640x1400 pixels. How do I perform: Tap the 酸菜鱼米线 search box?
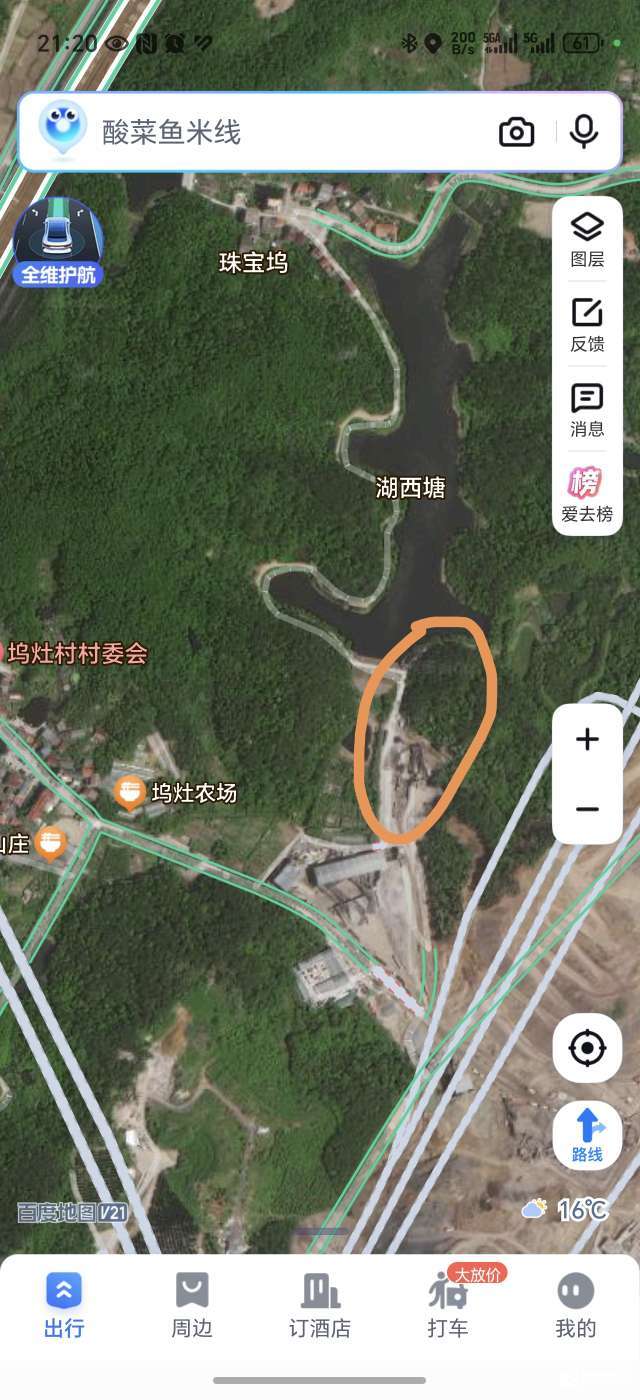(x=290, y=132)
